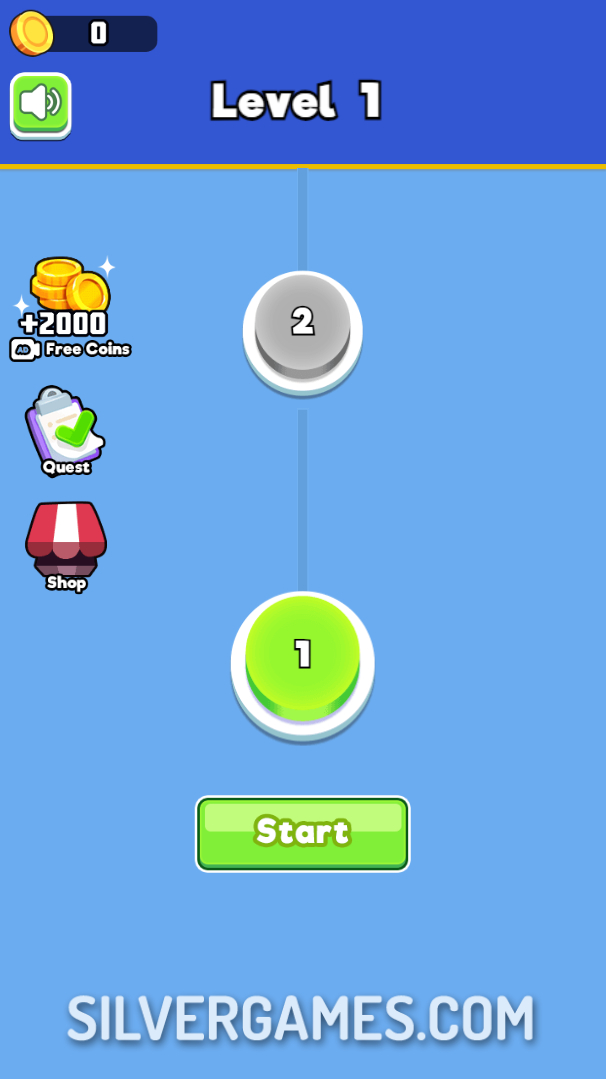Mute the game sound
606x1079 pixels.
pyautogui.click(x=41, y=105)
